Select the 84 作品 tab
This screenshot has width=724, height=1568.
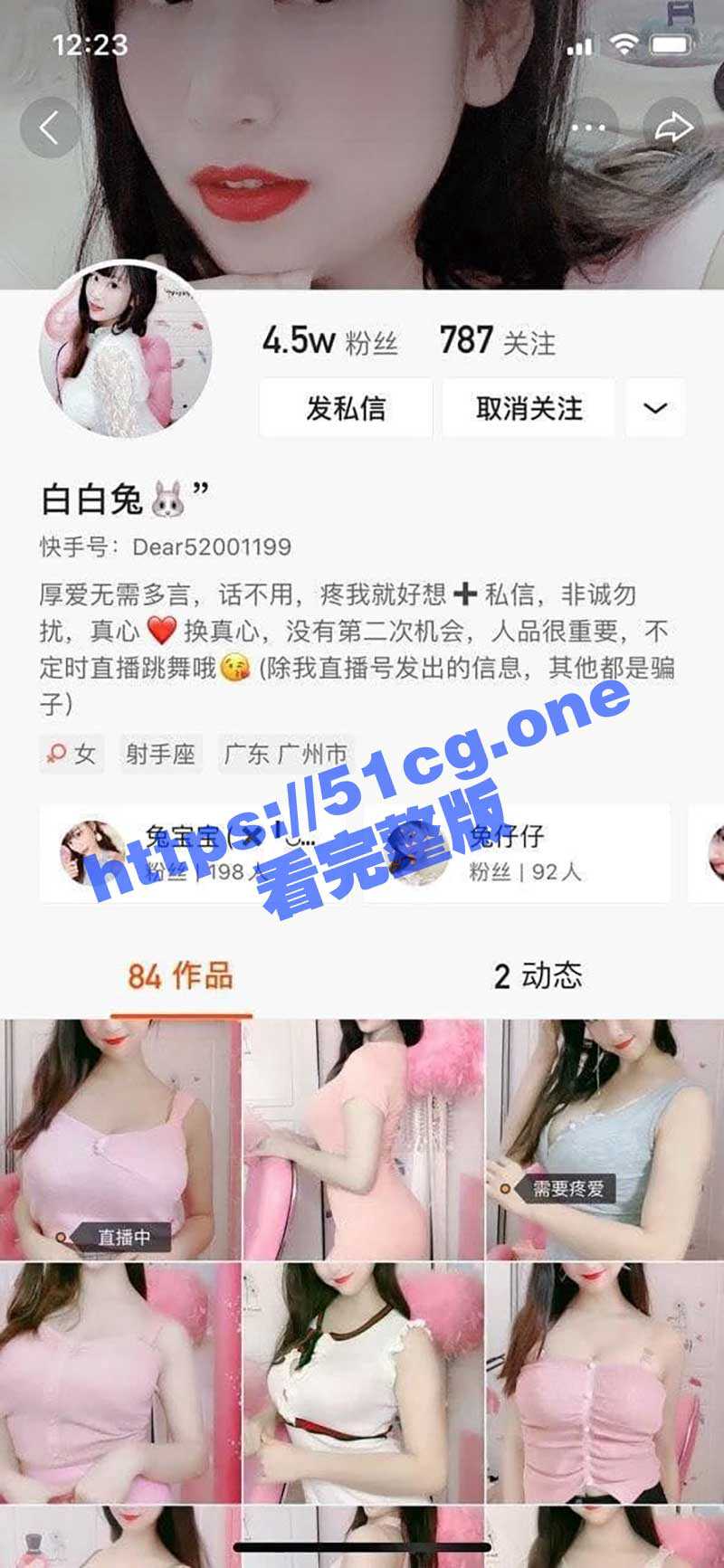click(180, 976)
